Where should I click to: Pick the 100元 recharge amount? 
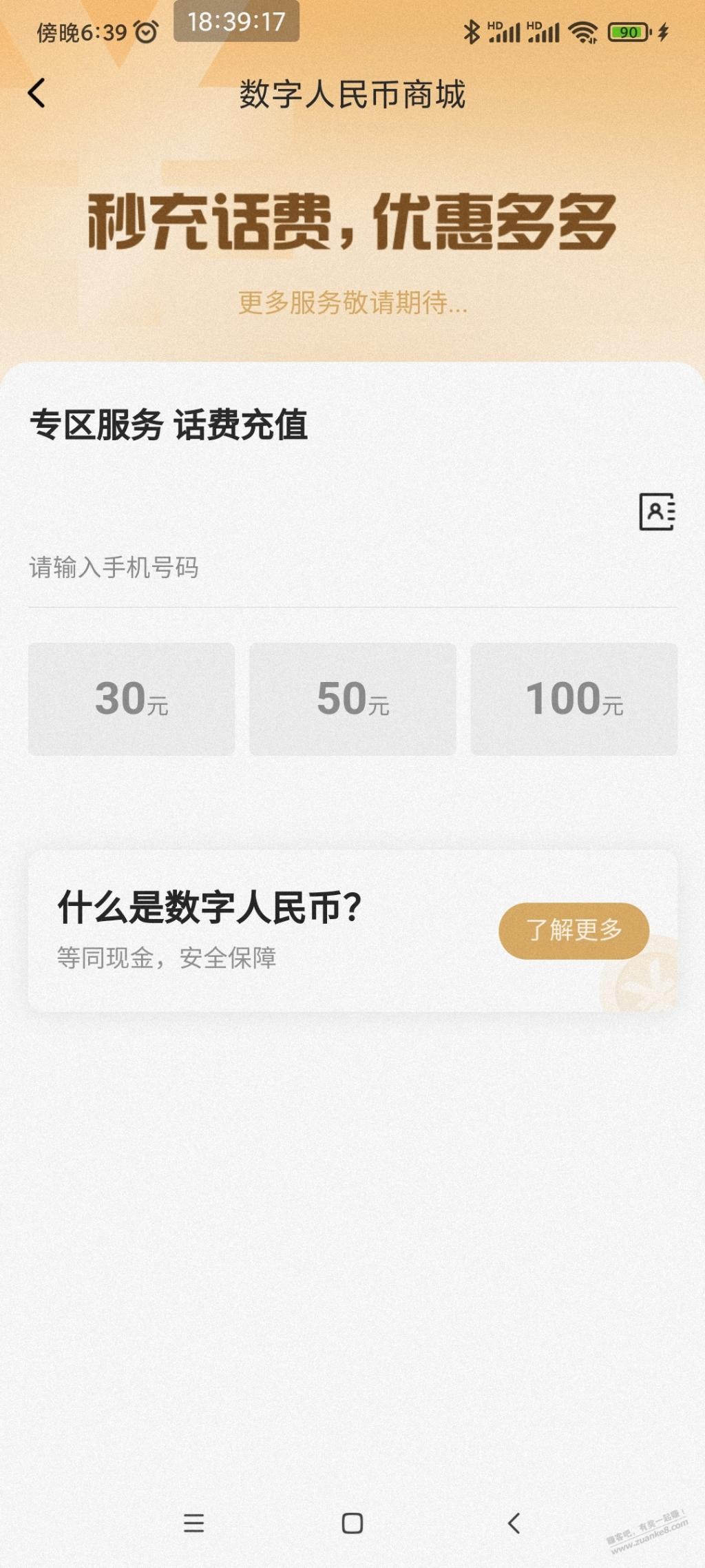click(x=574, y=699)
